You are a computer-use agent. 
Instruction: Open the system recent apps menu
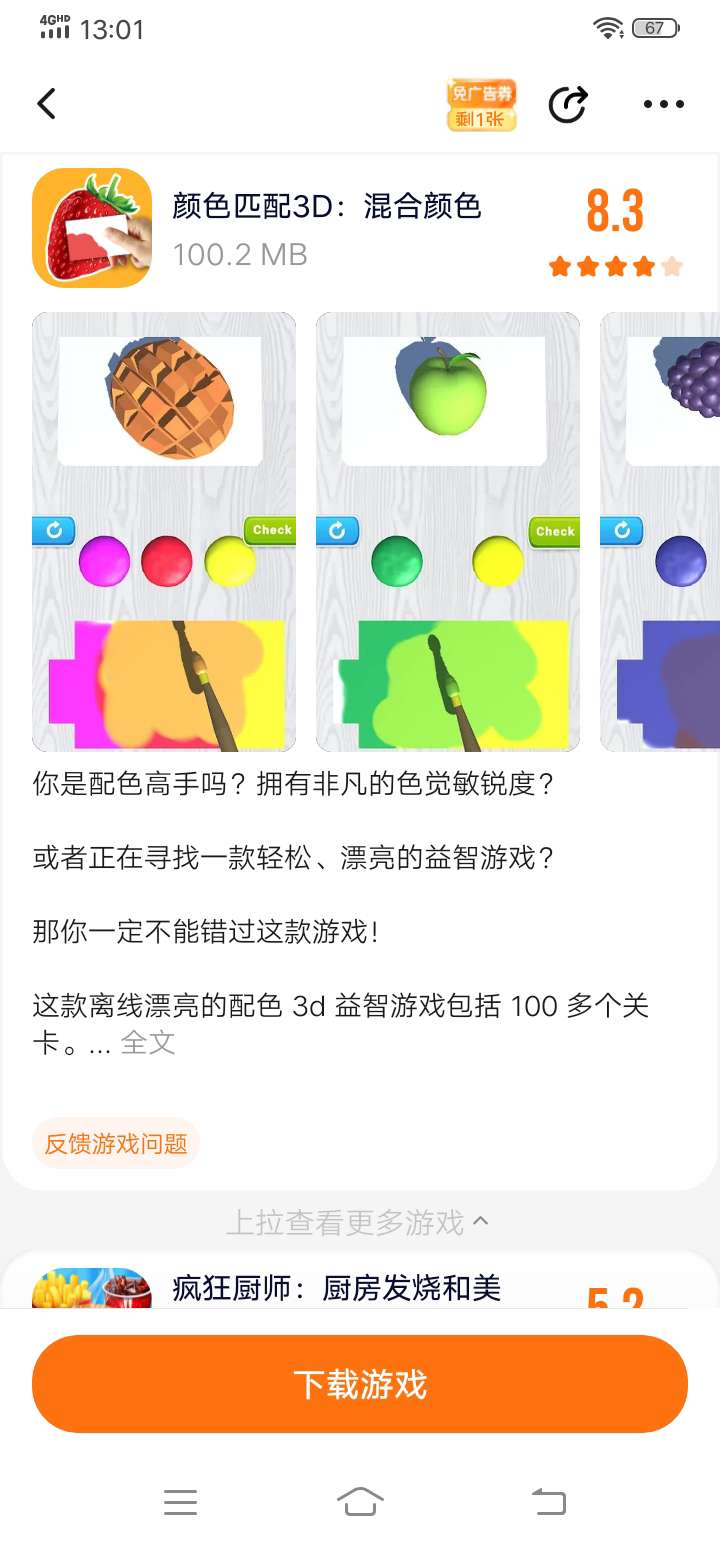point(180,1501)
